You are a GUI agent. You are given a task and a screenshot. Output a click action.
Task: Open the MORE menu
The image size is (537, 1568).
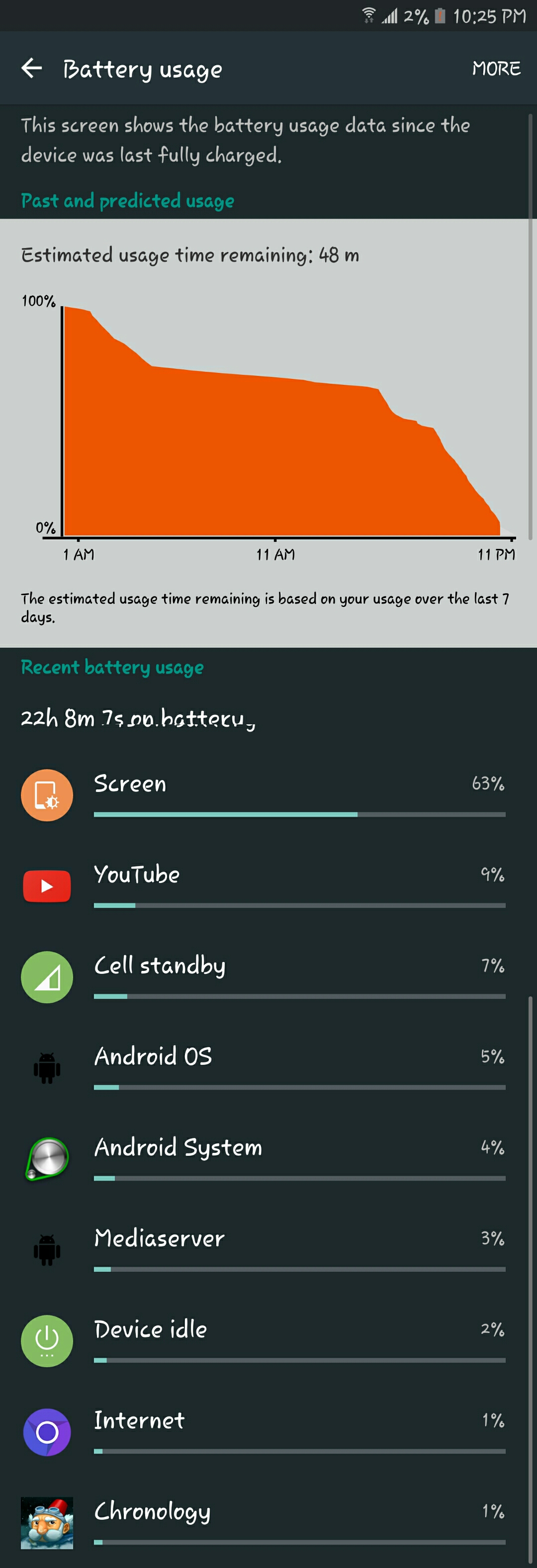click(496, 68)
